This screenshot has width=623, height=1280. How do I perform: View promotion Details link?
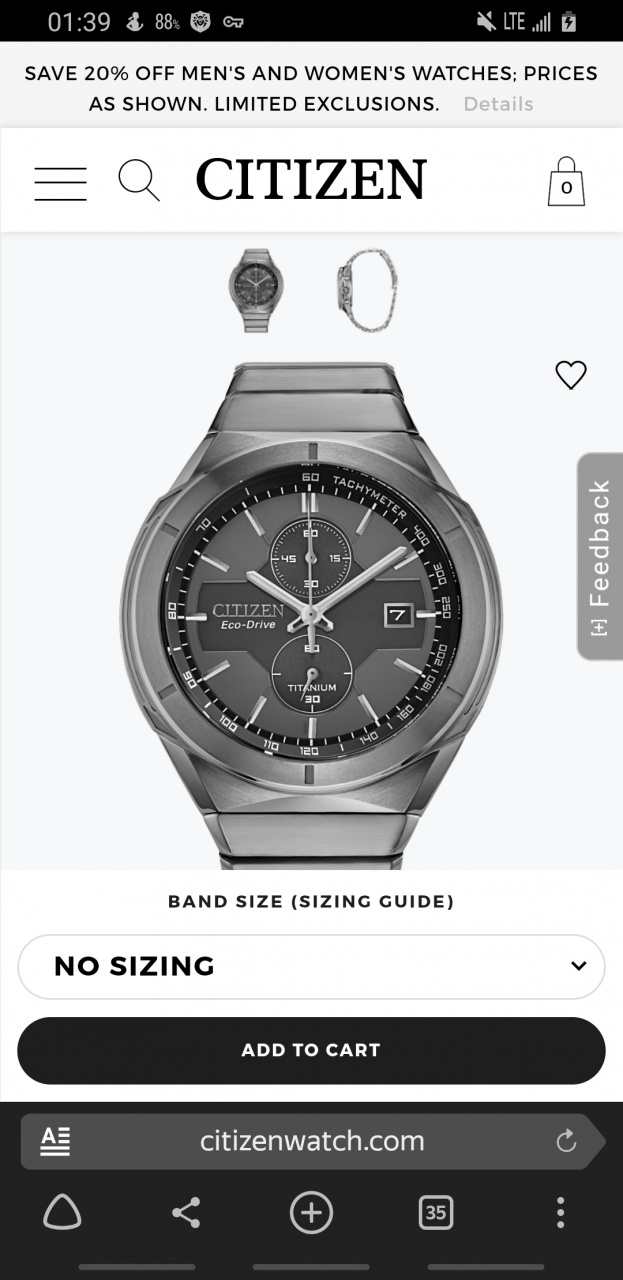[498, 104]
